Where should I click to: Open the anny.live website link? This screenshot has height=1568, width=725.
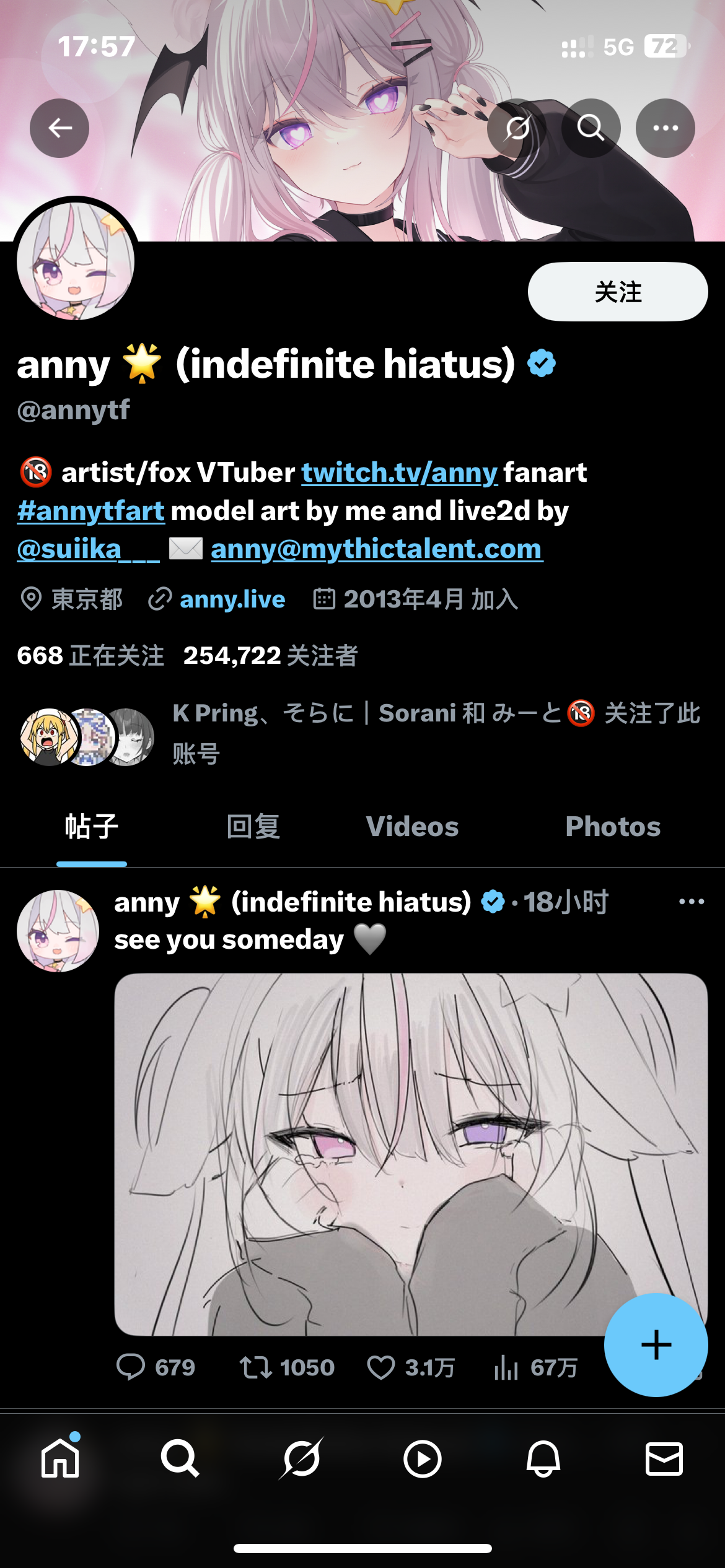[x=232, y=599]
